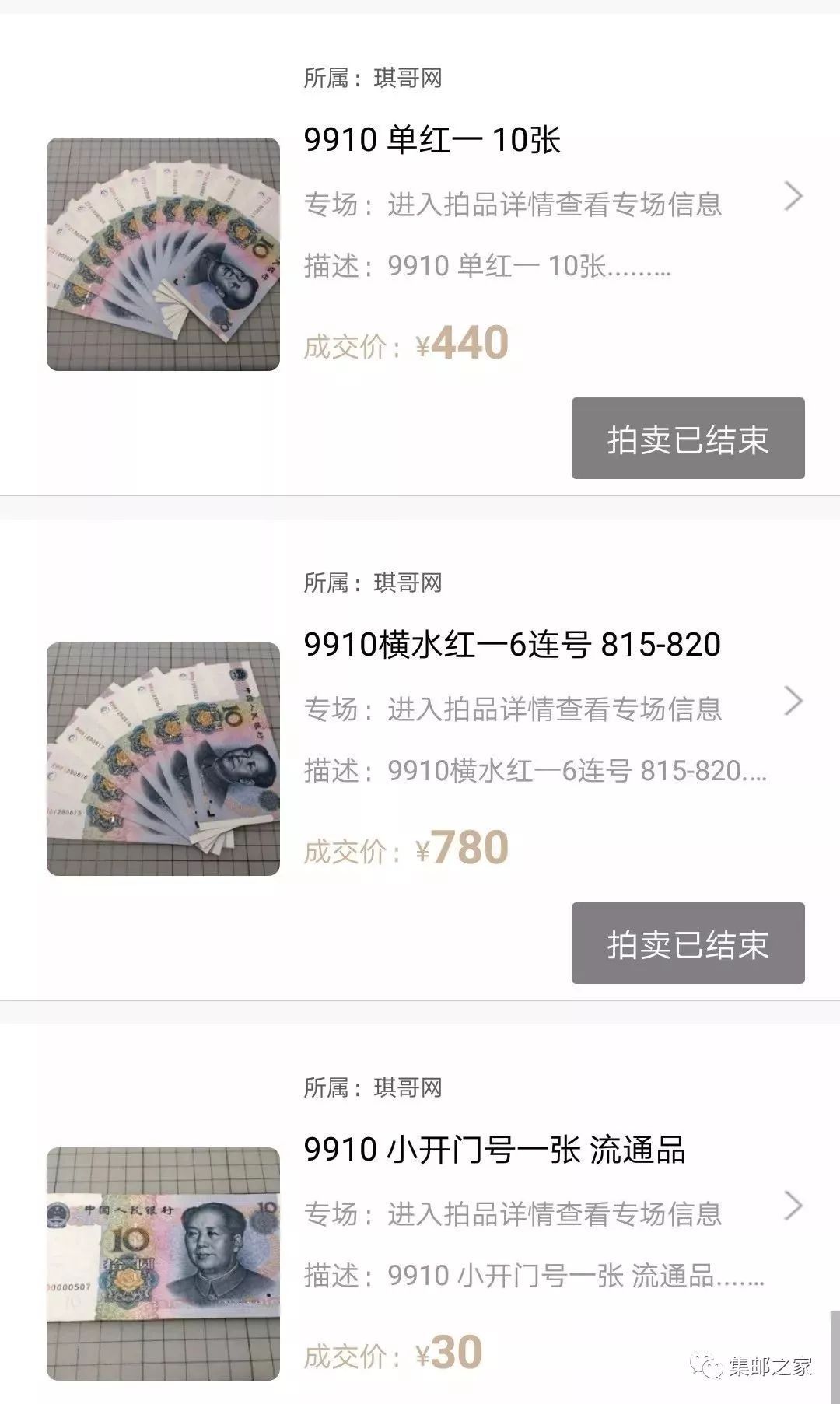Tap 拍卖已结束 button under the ¥780 lot
This screenshot has width=840, height=1404.
click(x=688, y=944)
